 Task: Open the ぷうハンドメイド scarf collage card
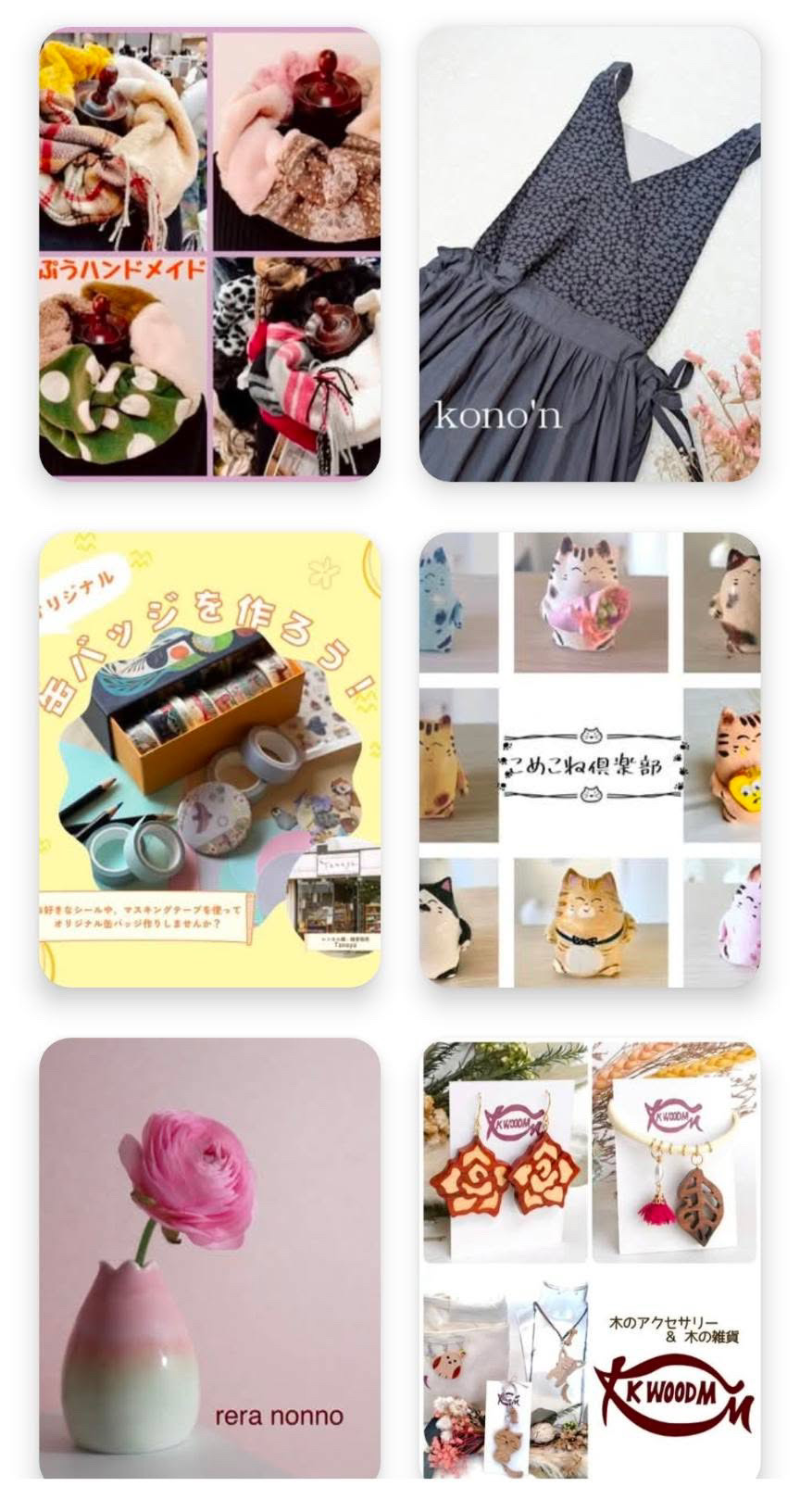pos(209,254)
